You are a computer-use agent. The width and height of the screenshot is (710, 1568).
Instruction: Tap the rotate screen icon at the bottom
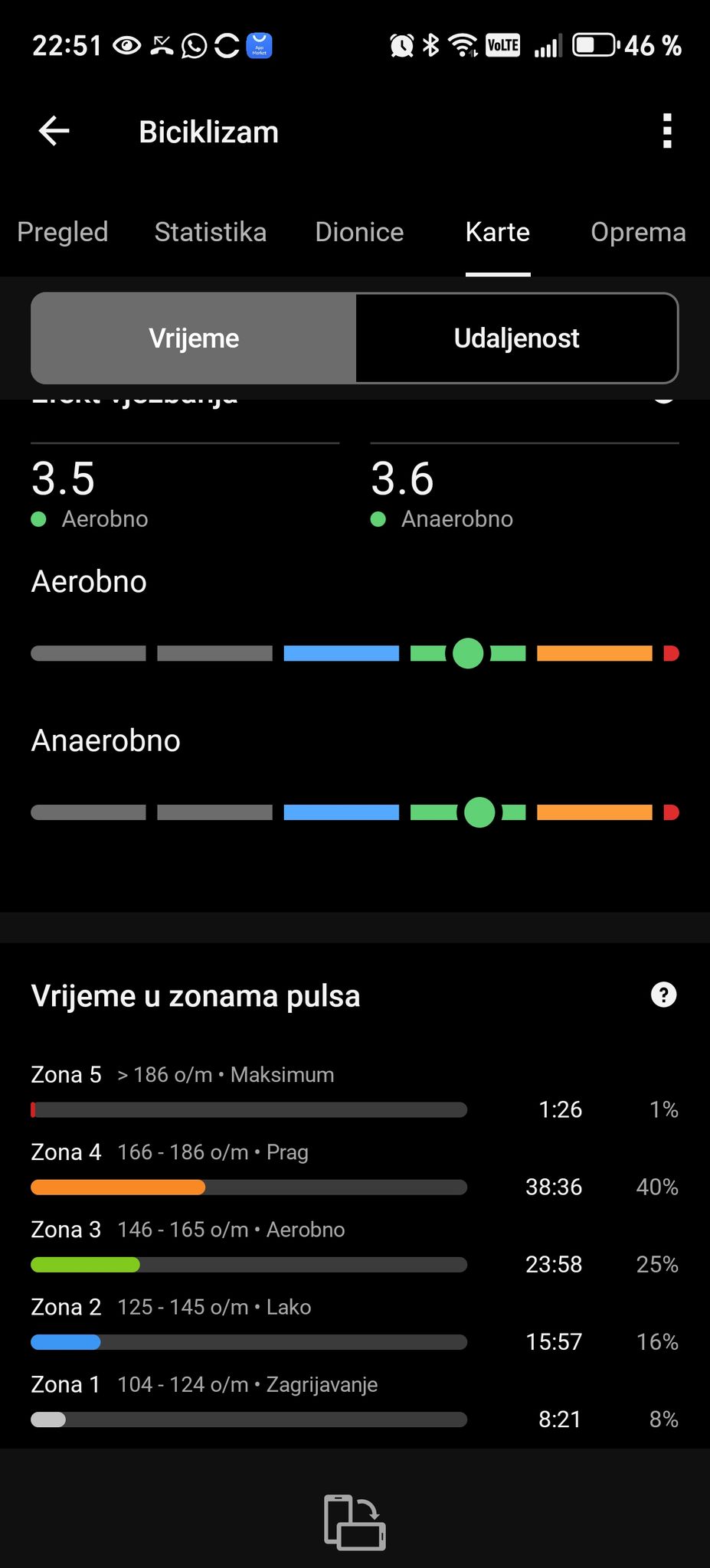[355, 1522]
